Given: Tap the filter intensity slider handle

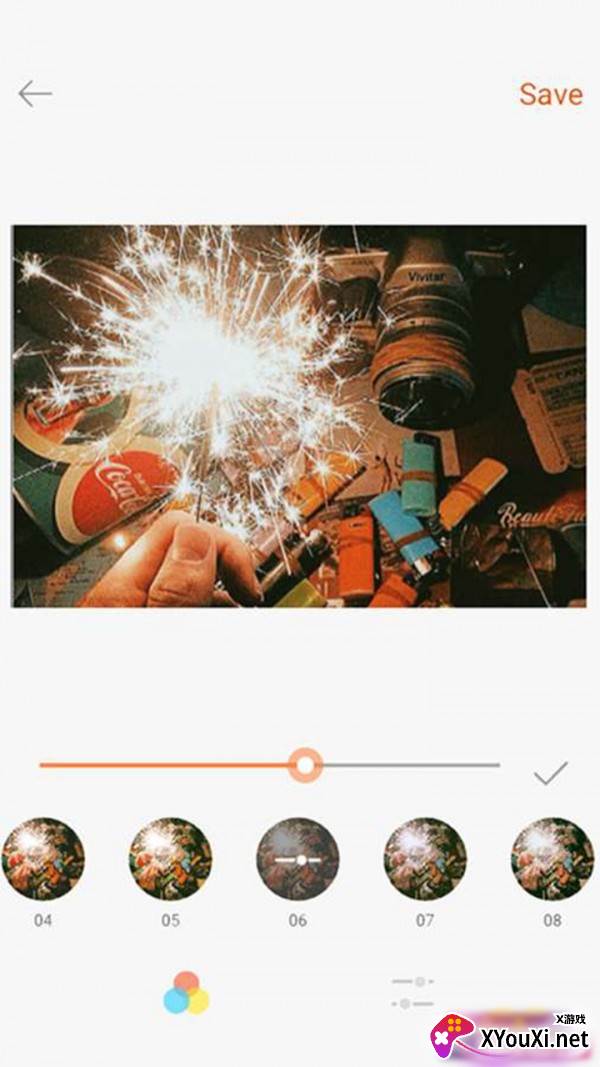Looking at the screenshot, I should click(x=305, y=765).
